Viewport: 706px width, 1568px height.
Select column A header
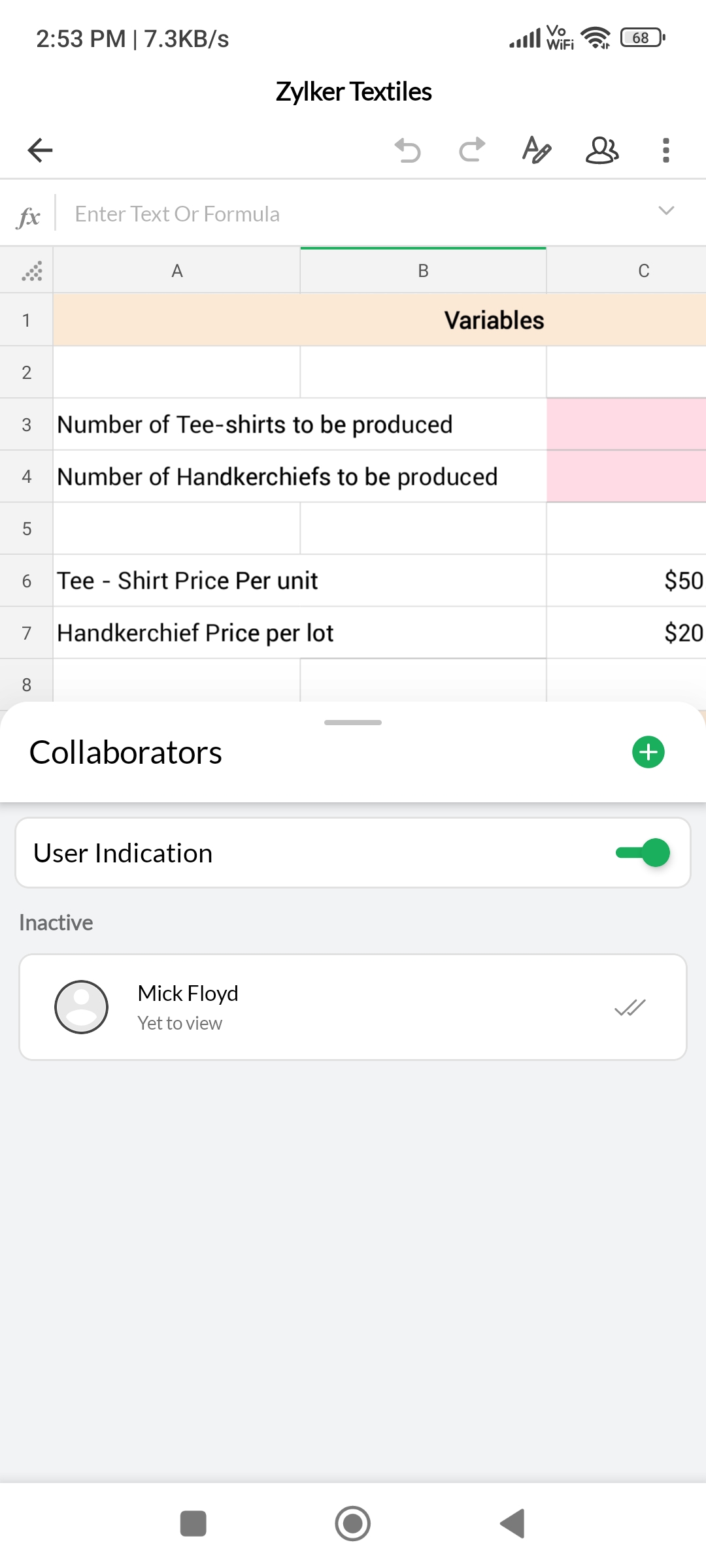(176, 270)
